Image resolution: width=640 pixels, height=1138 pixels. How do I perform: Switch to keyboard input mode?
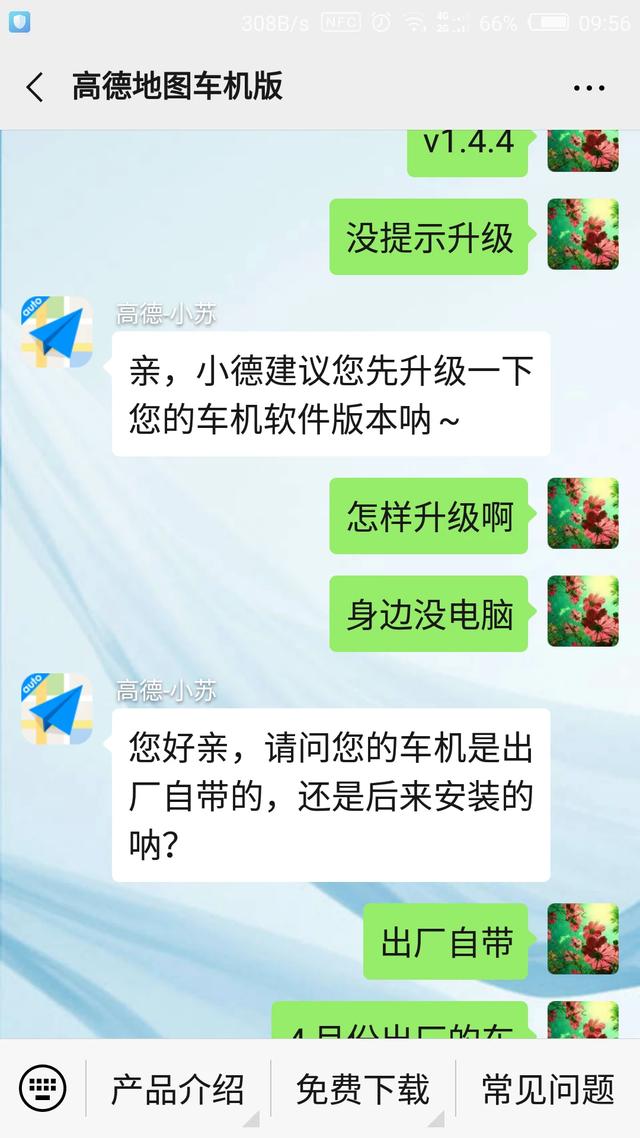42,1088
